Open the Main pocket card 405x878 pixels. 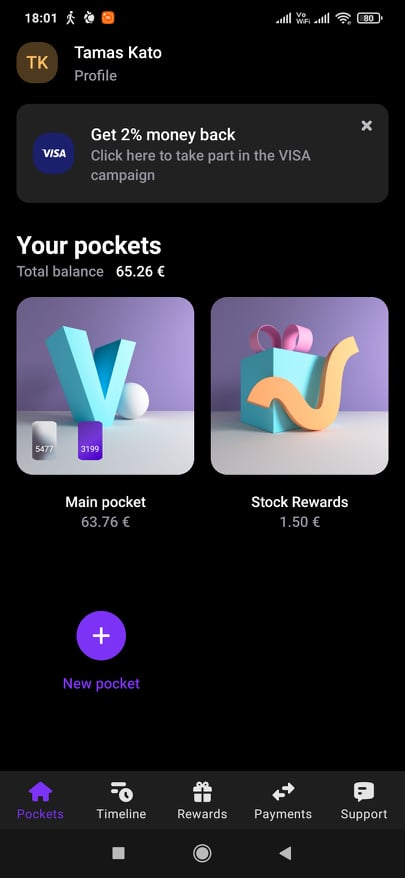(x=105, y=386)
